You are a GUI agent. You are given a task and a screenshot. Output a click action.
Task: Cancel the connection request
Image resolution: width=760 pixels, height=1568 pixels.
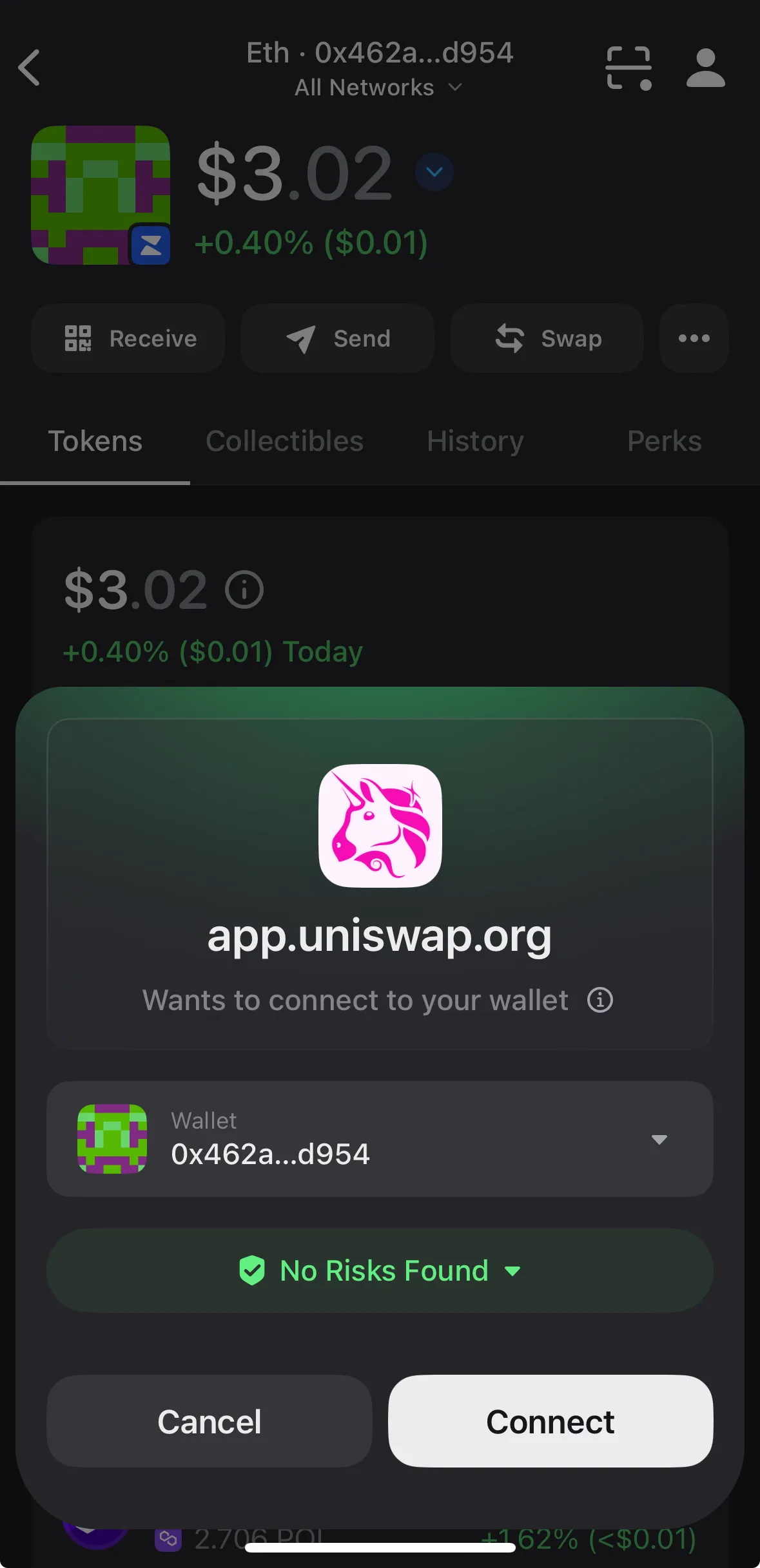pyautogui.click(x=209, y=1421)
